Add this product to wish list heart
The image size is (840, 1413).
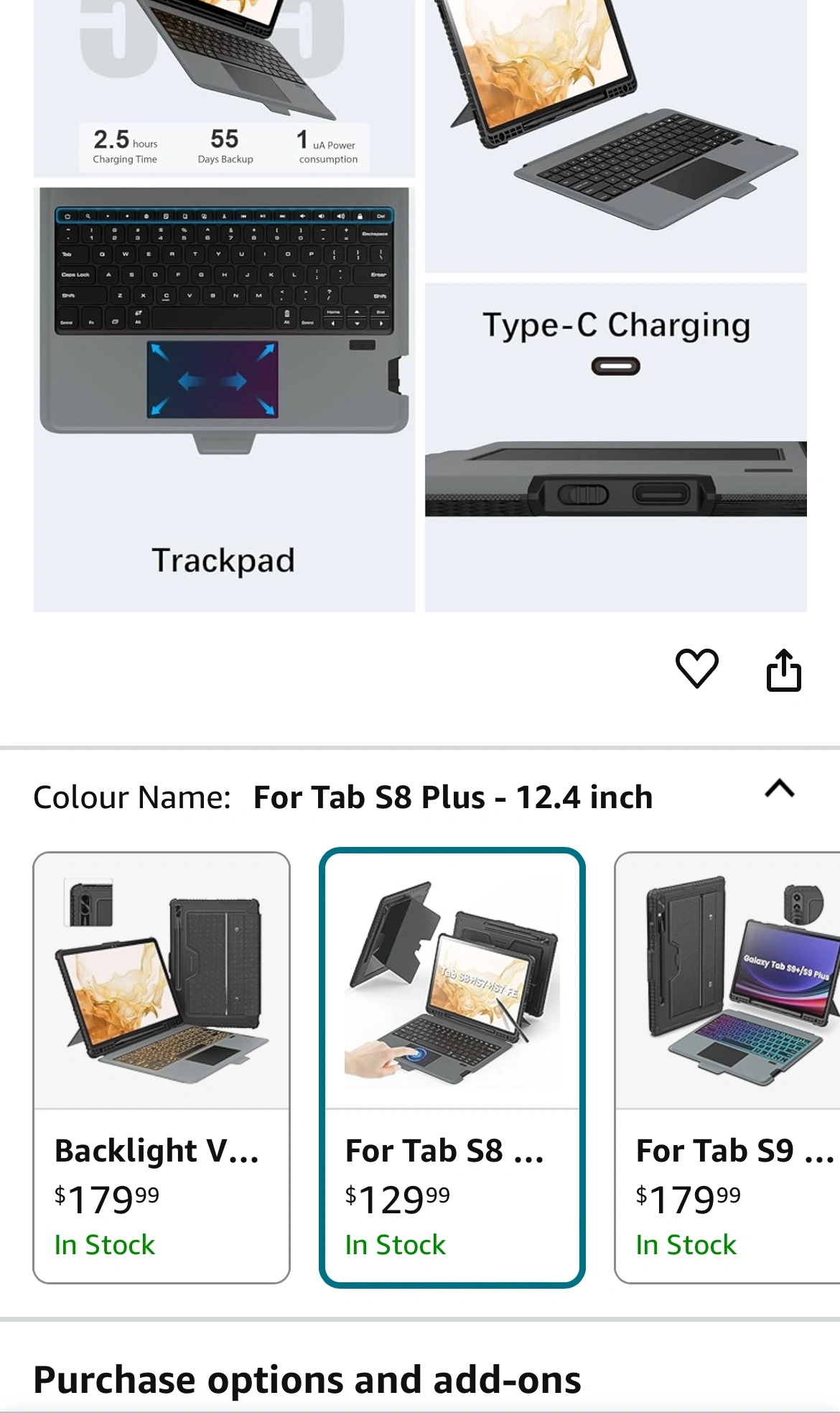696,668
